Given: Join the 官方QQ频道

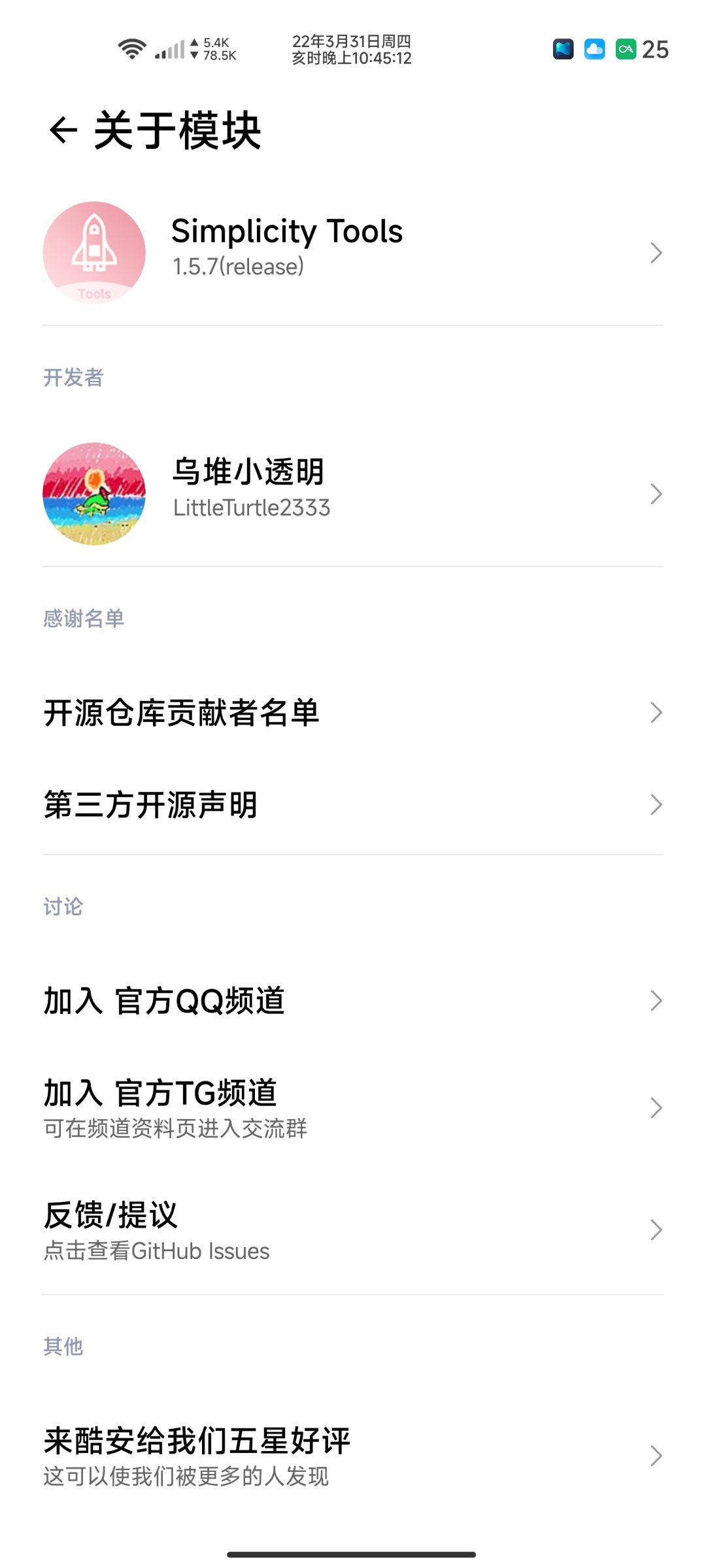Looking at the screenshot, I should pyautogui.click(x=353, y=1000).
